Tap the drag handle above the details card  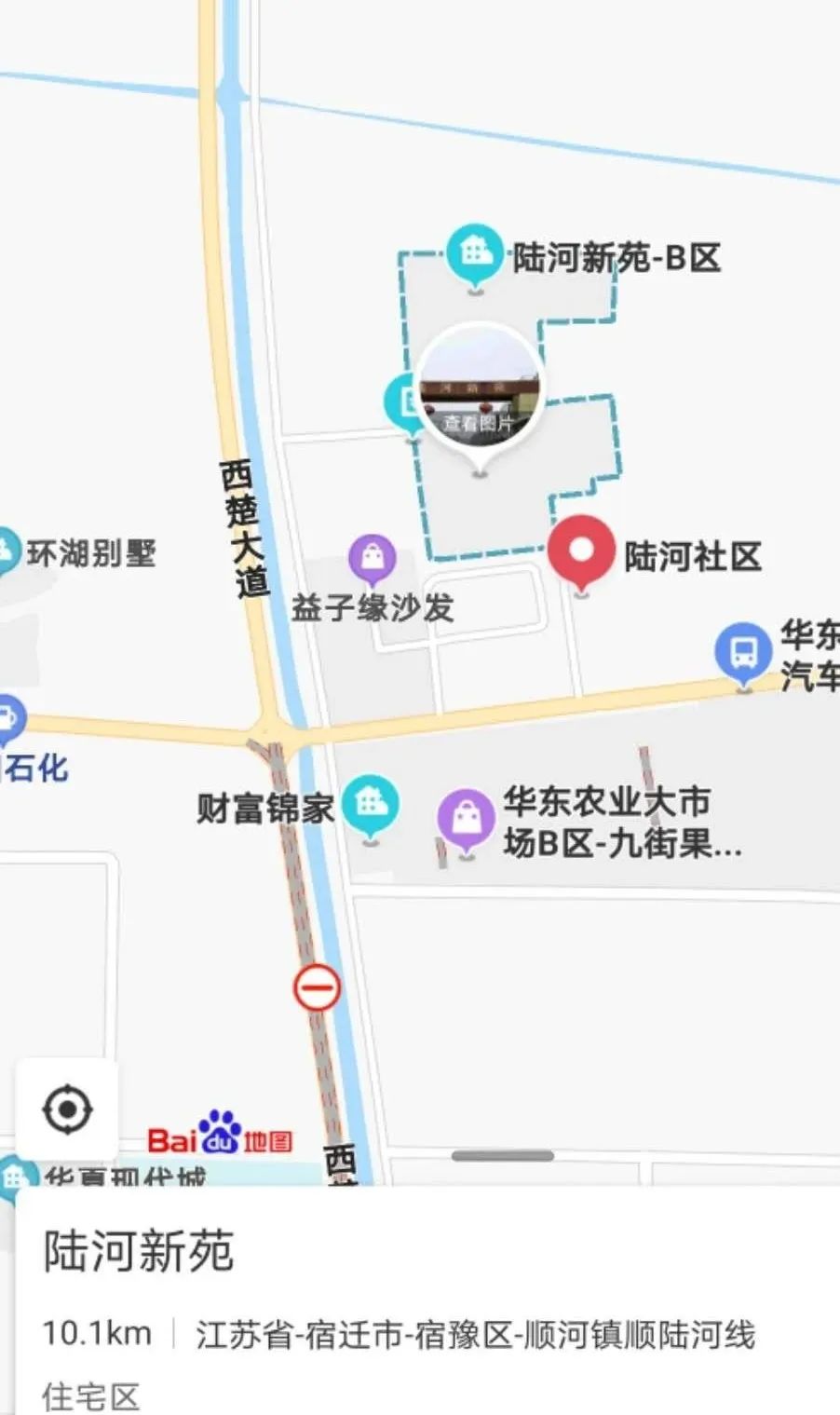503,1156
